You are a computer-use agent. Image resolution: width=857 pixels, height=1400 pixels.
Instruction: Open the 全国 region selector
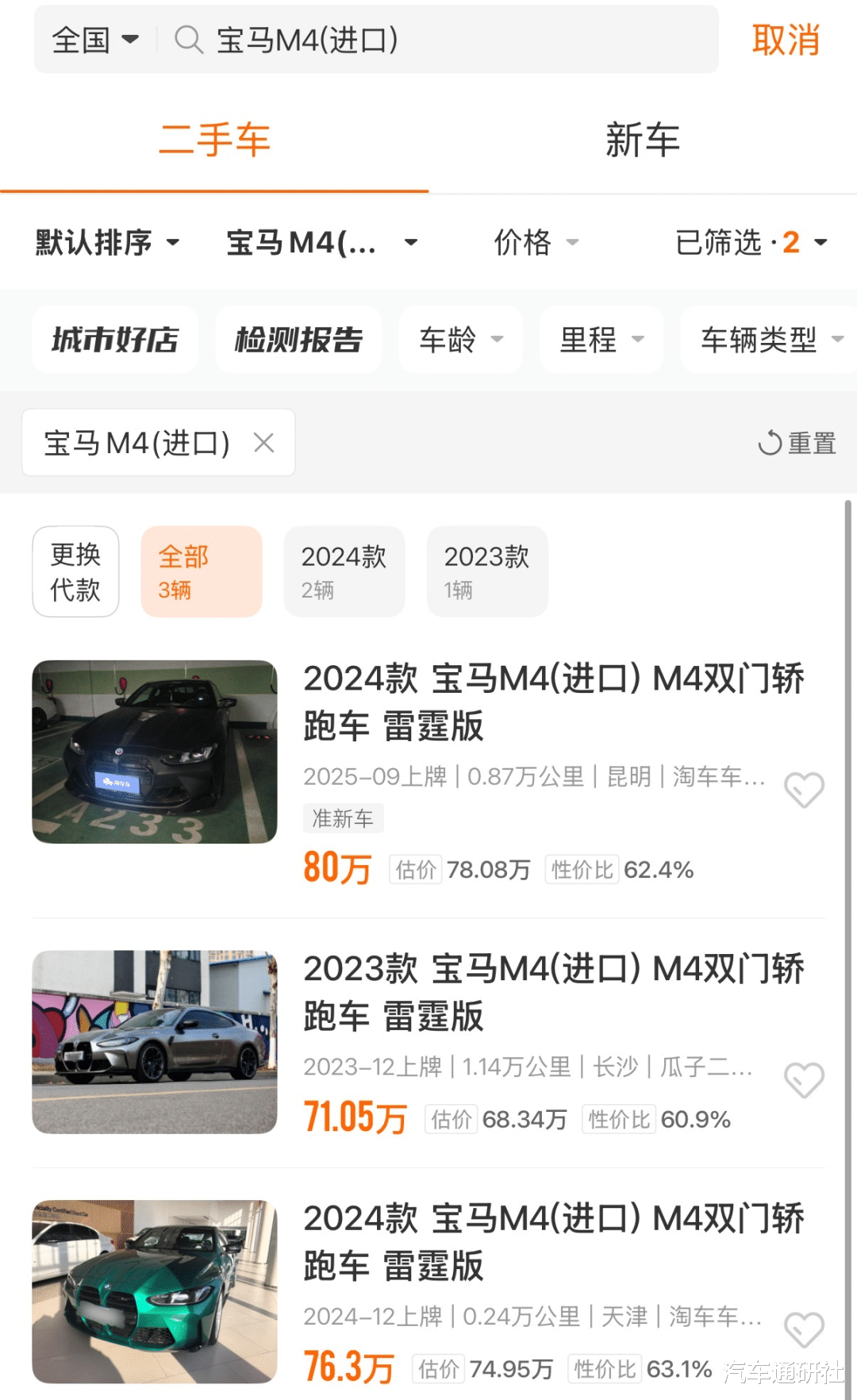[x=94, y=40]
